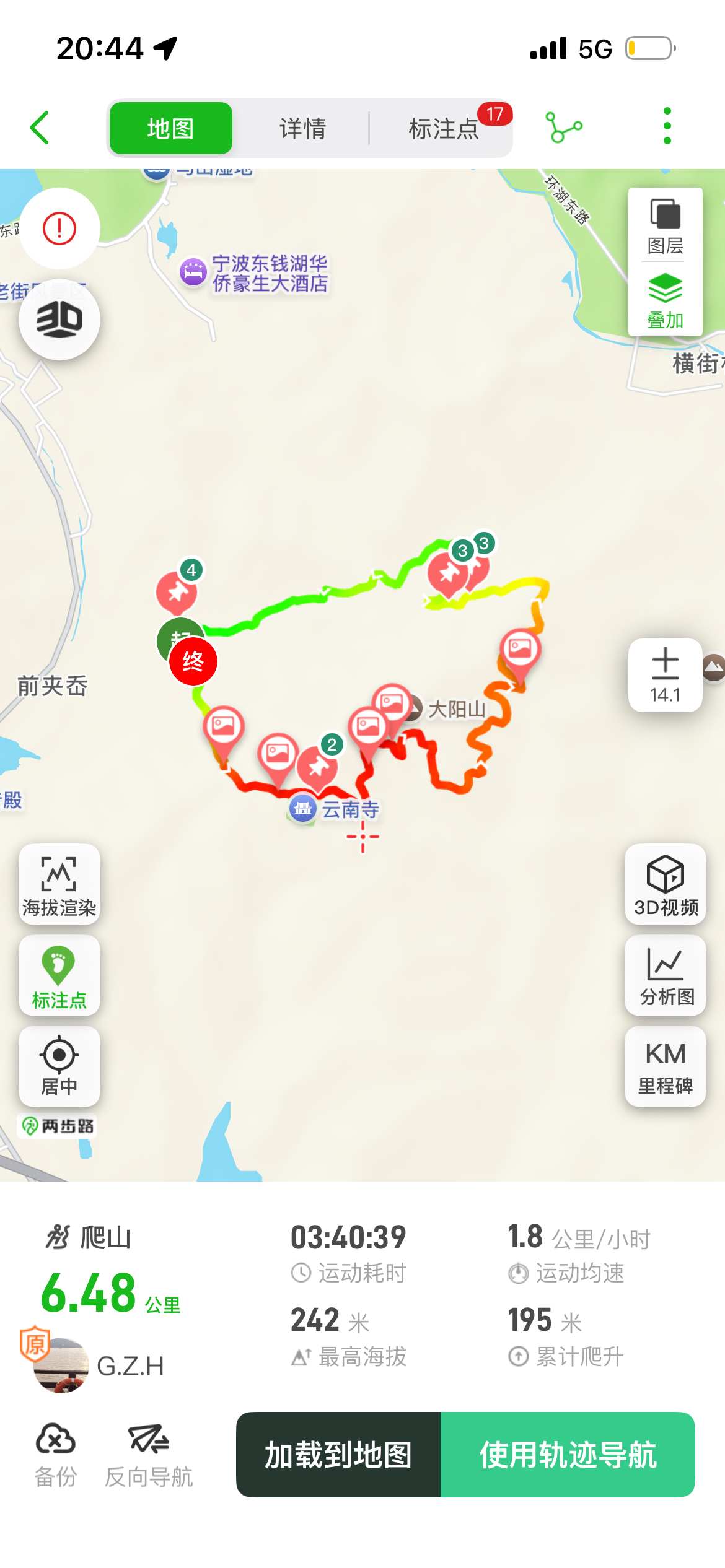
Task: Tap 使用轨迹导航 button
Action: [x=567, y=1454]
